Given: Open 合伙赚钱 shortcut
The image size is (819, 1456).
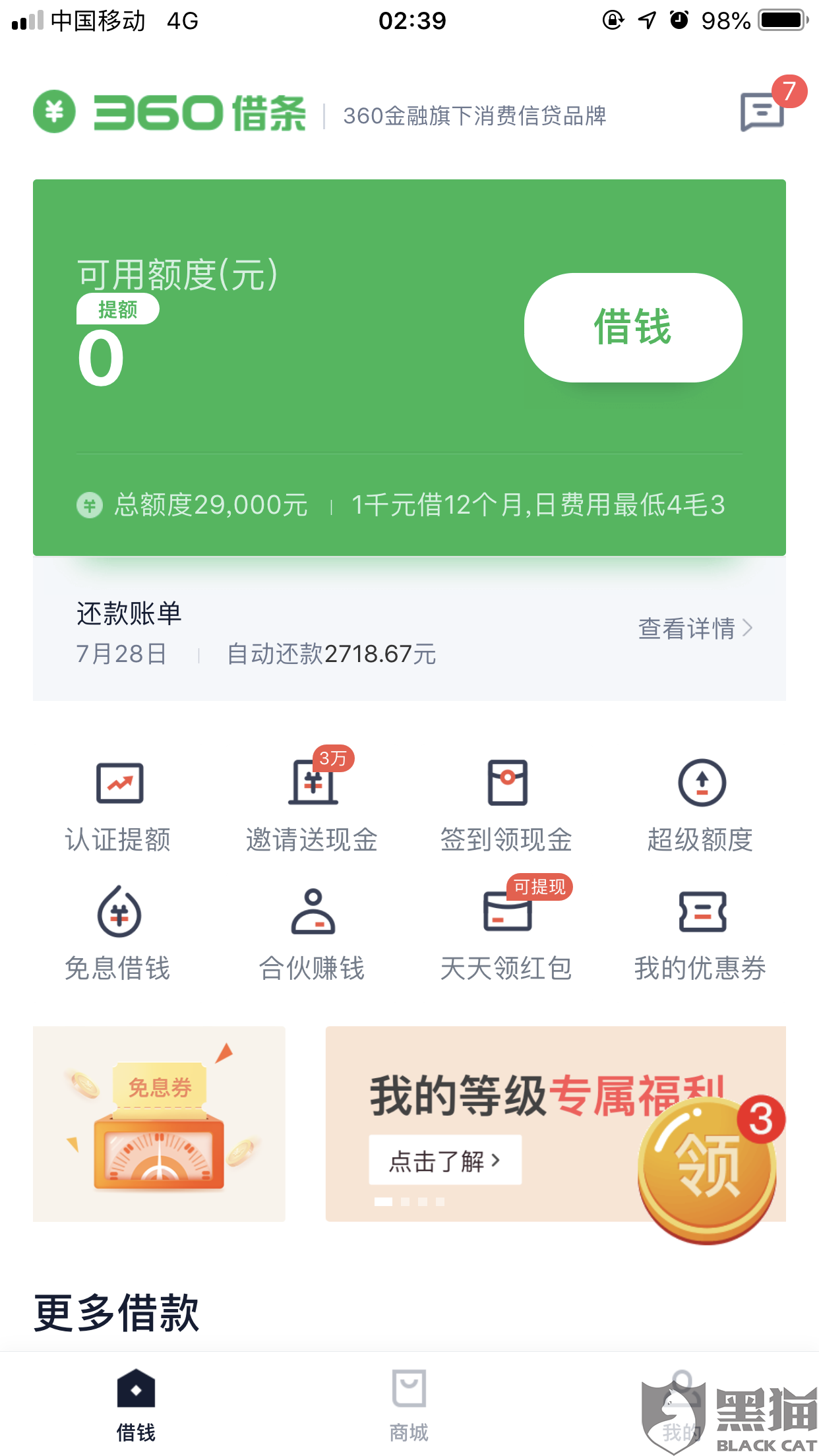Looking at the screenshot, I should point(313,934).
